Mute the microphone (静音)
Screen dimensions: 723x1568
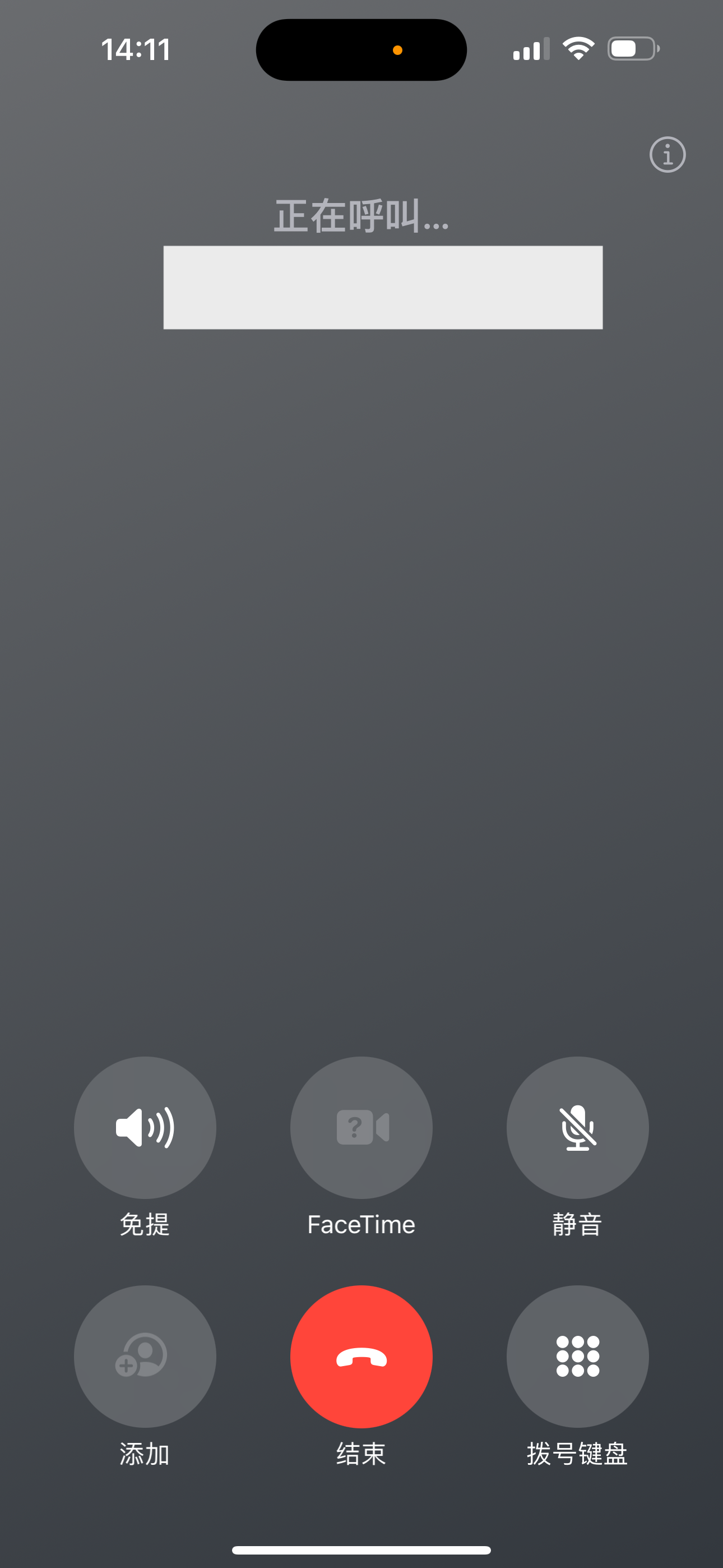tap(577, 1127)
